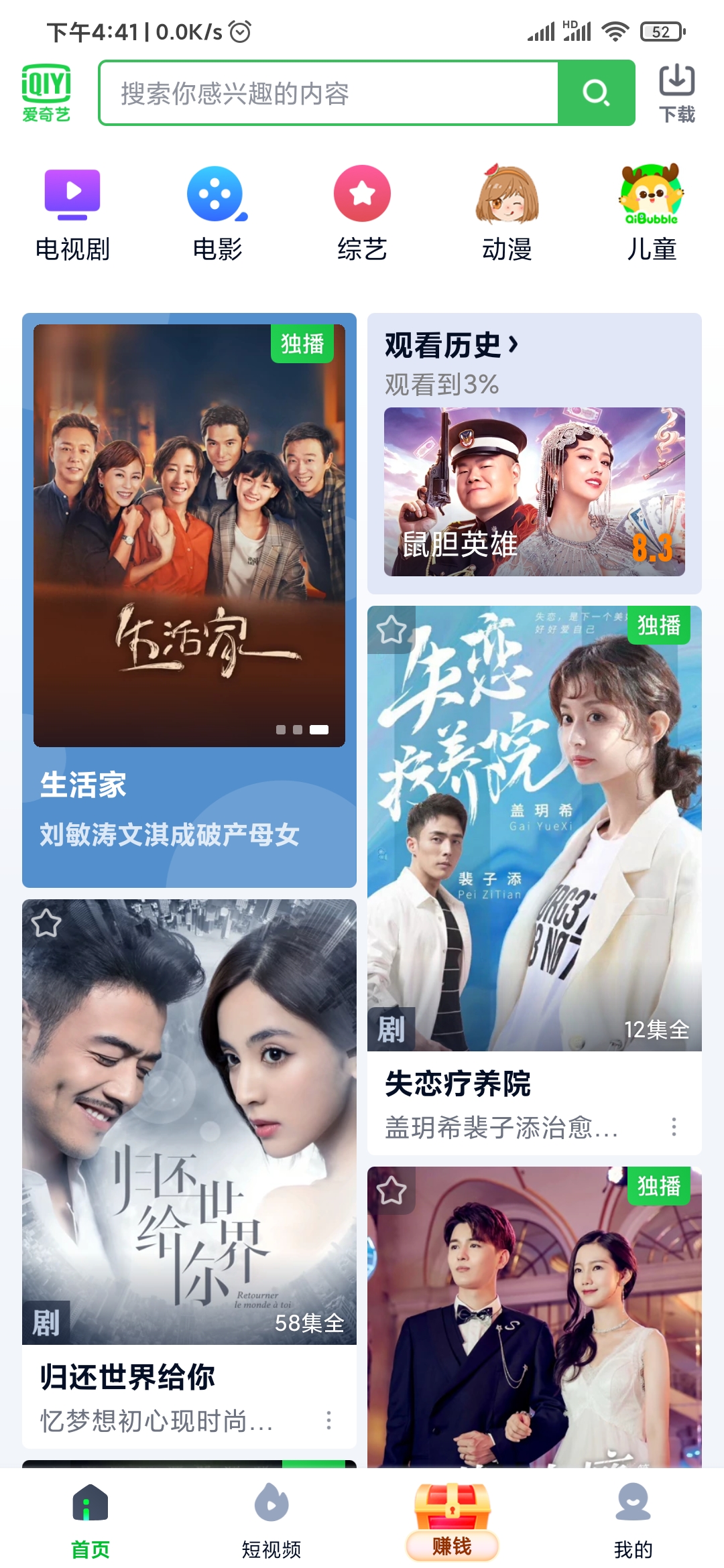Viewport: 724px width, 1568px height.
Task: Open more options for 归还世界给你
Action: click(x=328, y=1420)
